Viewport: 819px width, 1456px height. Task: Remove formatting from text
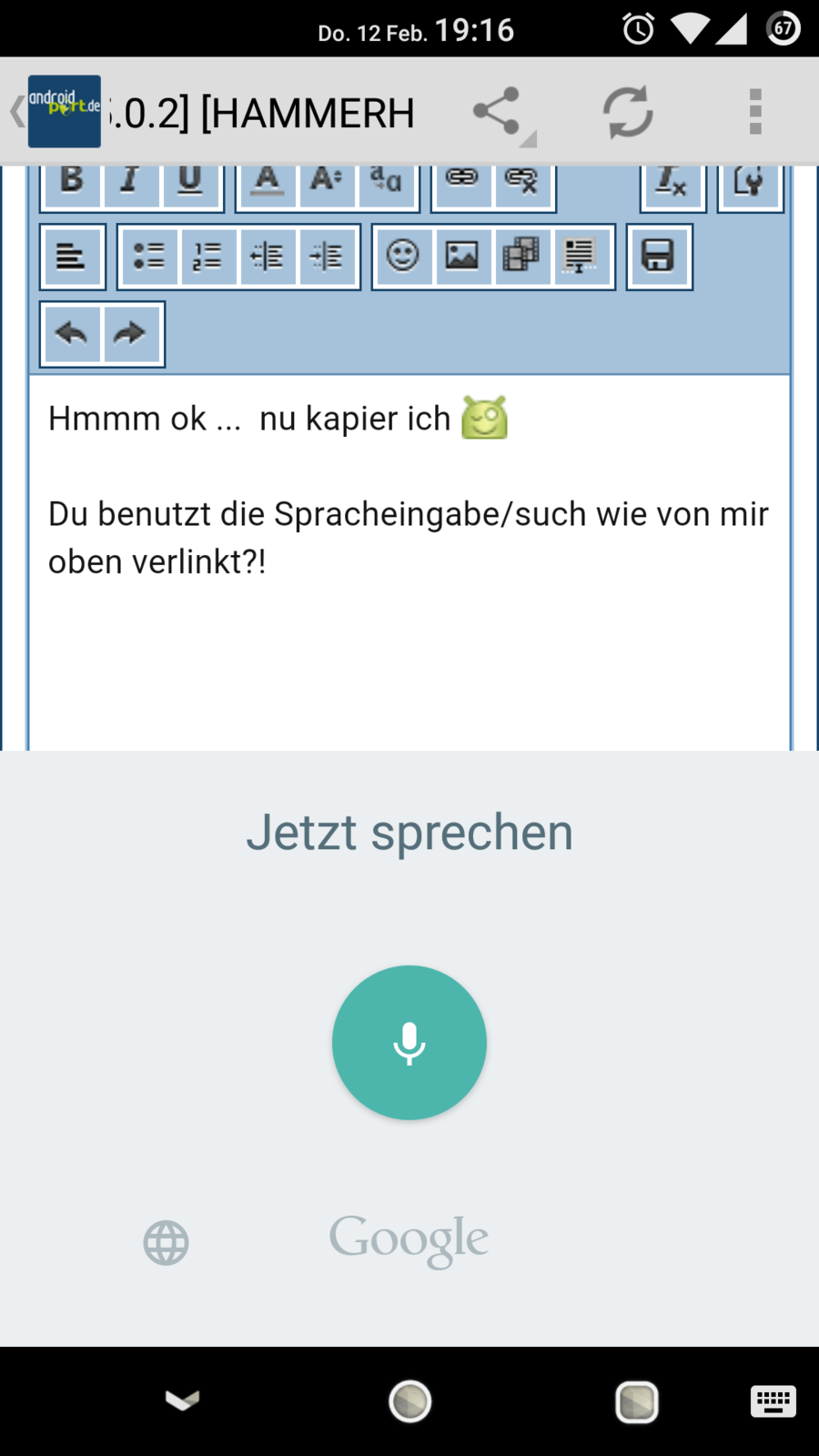(672, 182)
